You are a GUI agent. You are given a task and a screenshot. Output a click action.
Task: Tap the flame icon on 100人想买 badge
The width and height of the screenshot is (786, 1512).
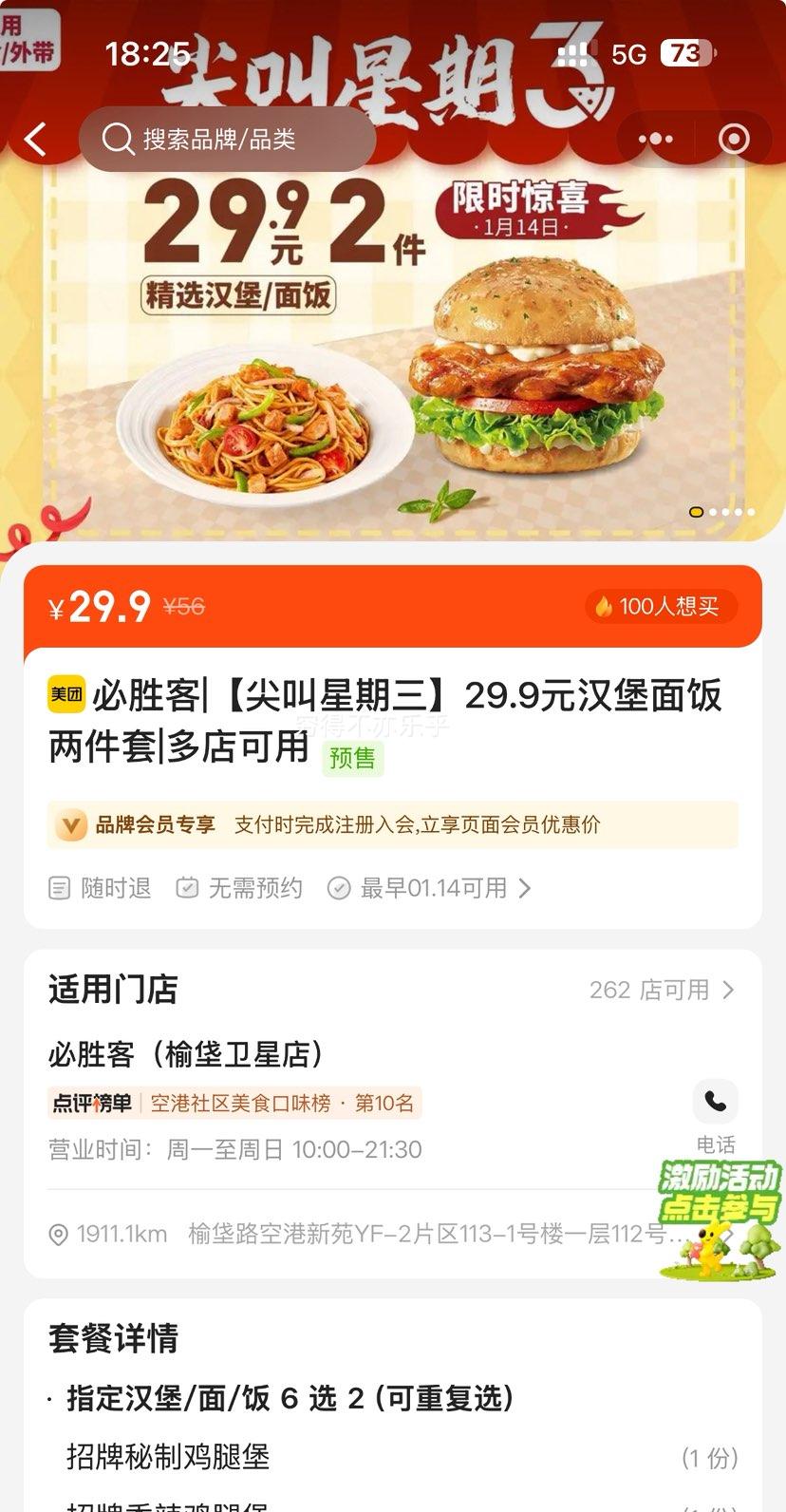tap(606, 606)
